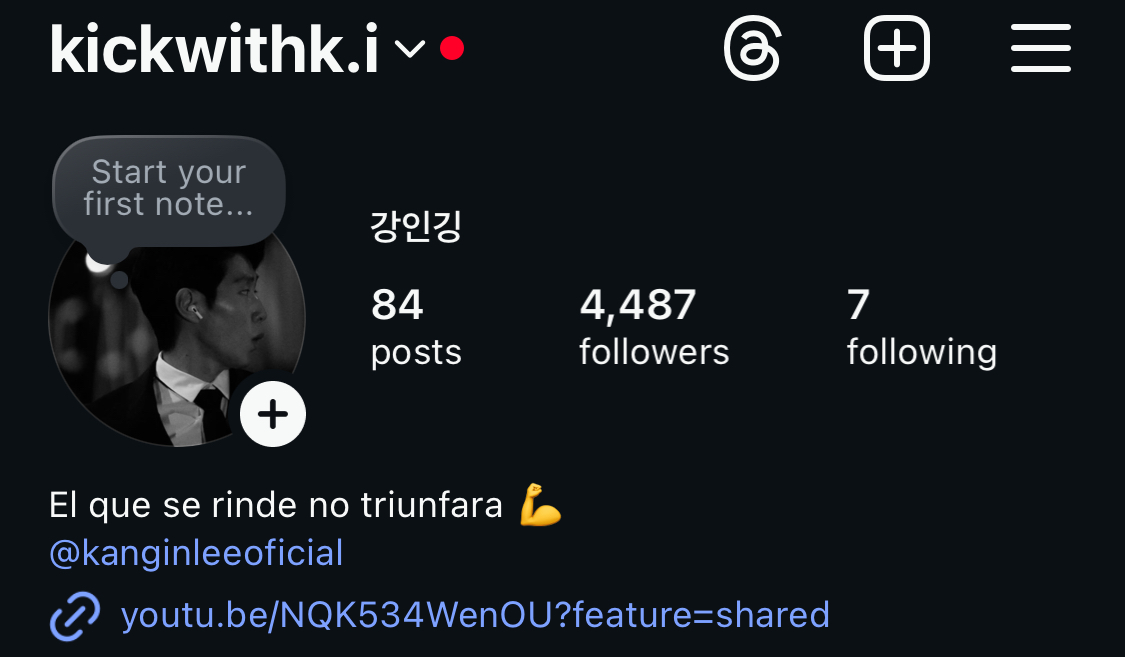Open the Threads icon
The image size is (1125, 657).
click(x=752, y=48)
